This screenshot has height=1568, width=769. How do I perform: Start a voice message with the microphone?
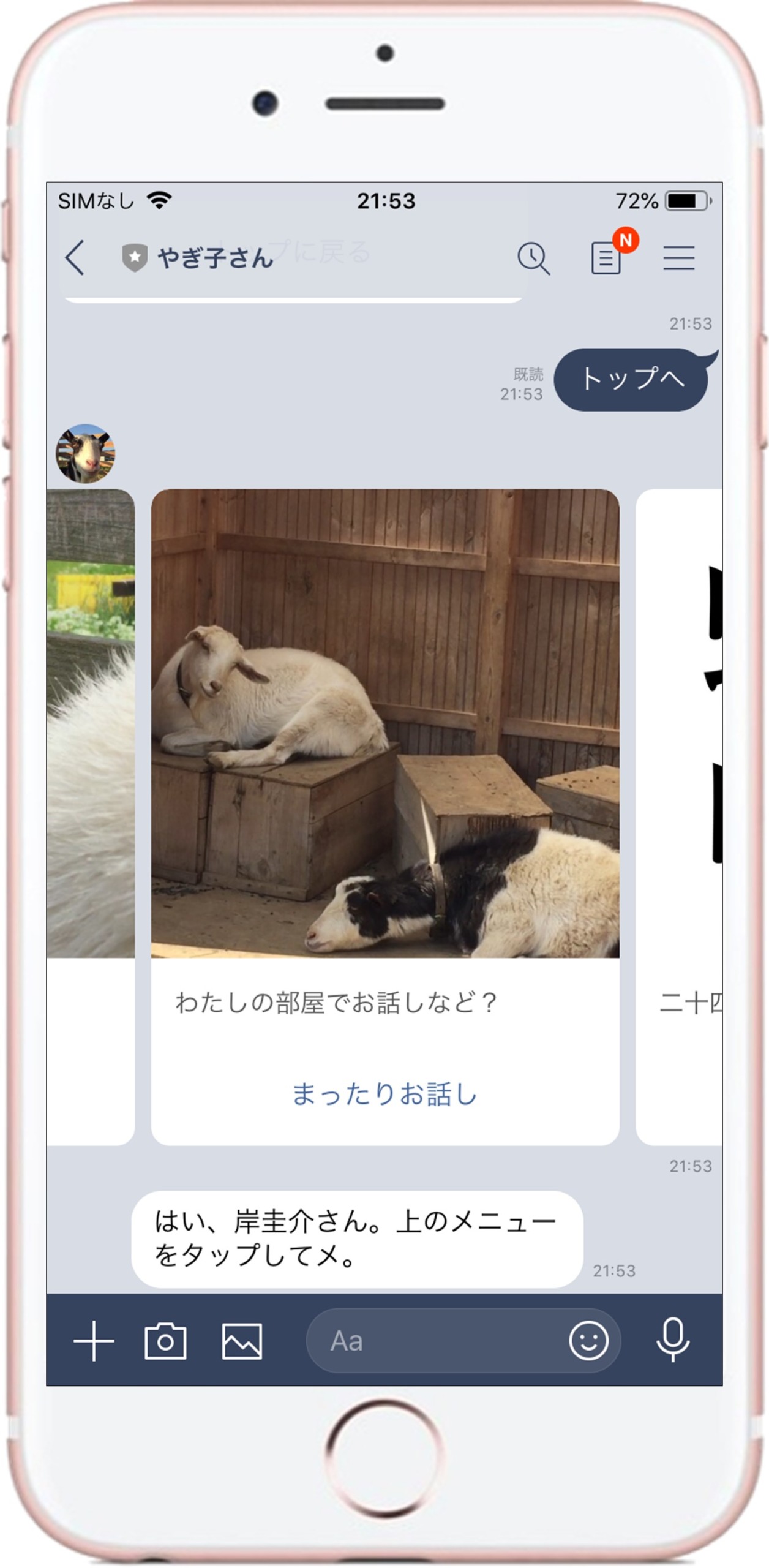(x=673, y=1341)
